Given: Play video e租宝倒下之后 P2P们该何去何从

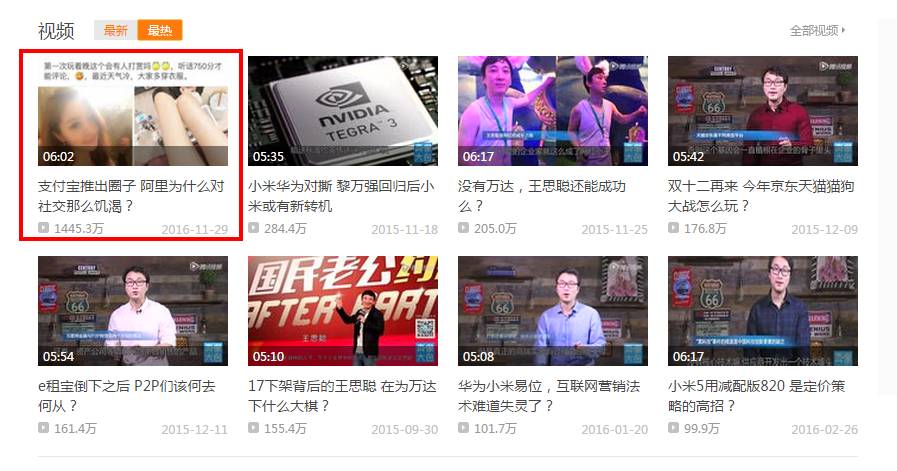Looking at the screenshot, I should [132, 311].
